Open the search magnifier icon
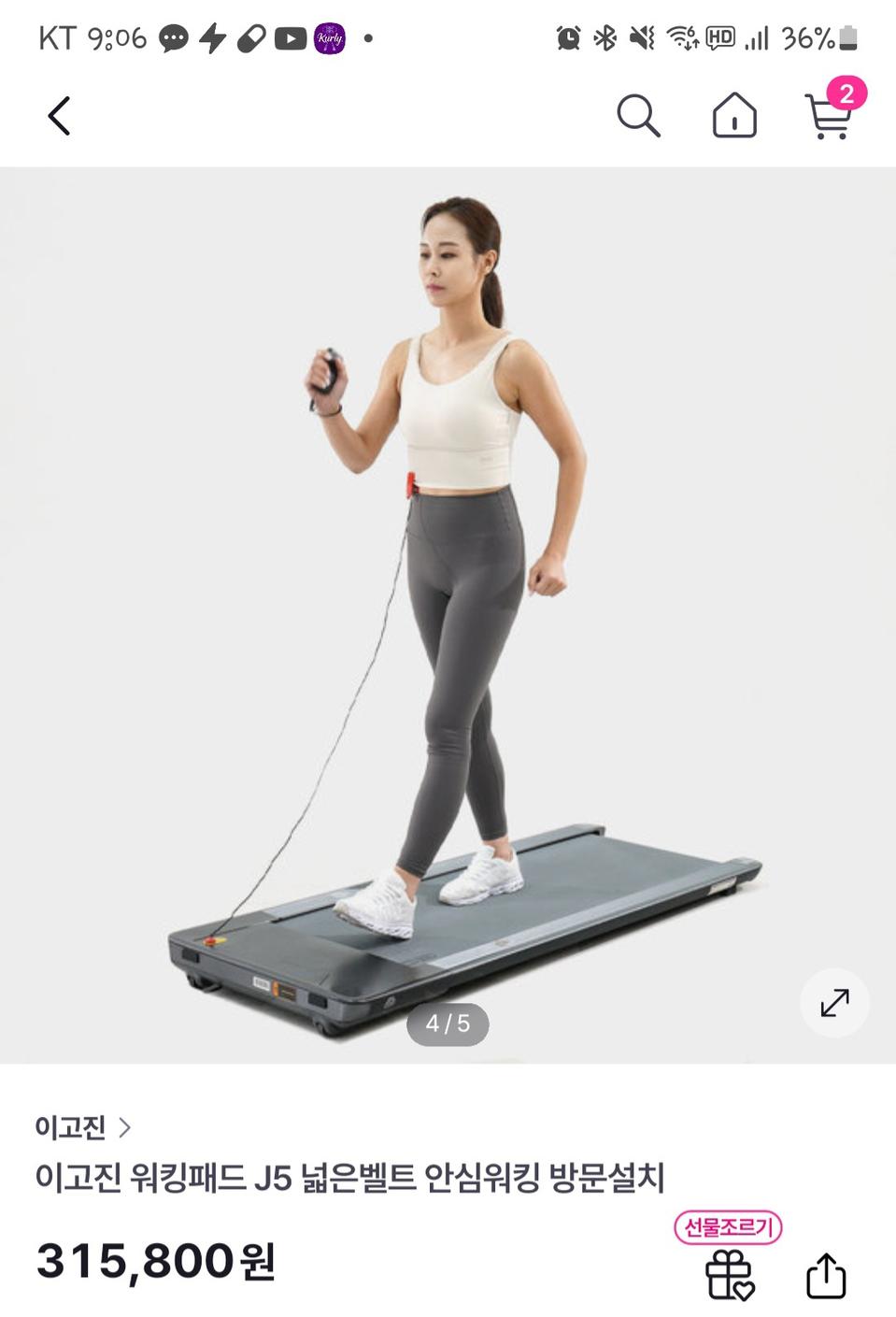896x1317 pixels. [x=638, y=117]
